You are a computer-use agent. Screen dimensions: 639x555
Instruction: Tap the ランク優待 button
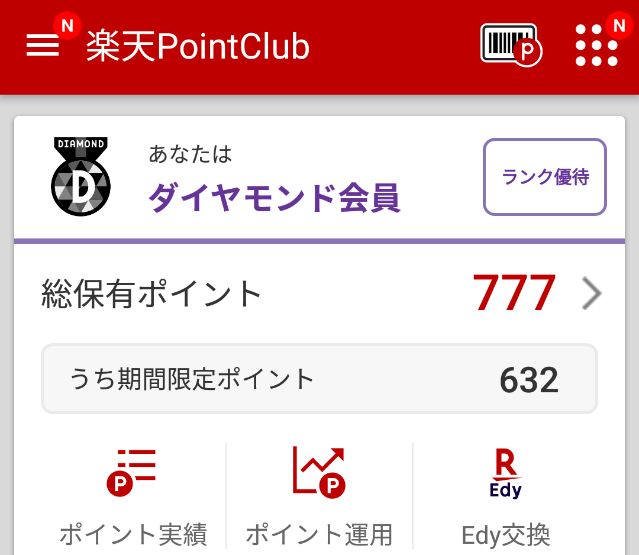(x=544, y=177)
